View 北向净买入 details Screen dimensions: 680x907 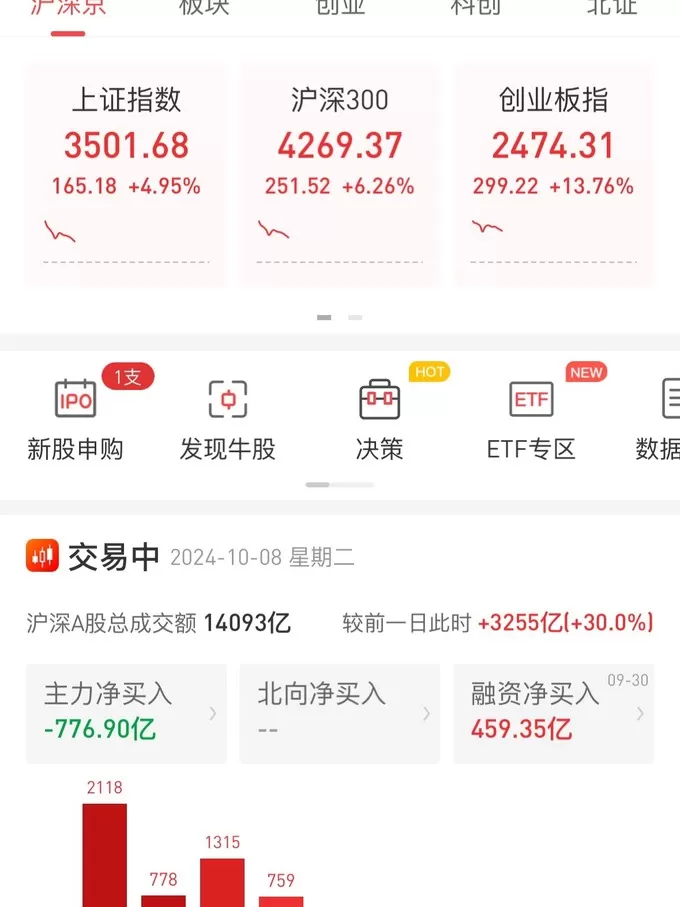340,713
